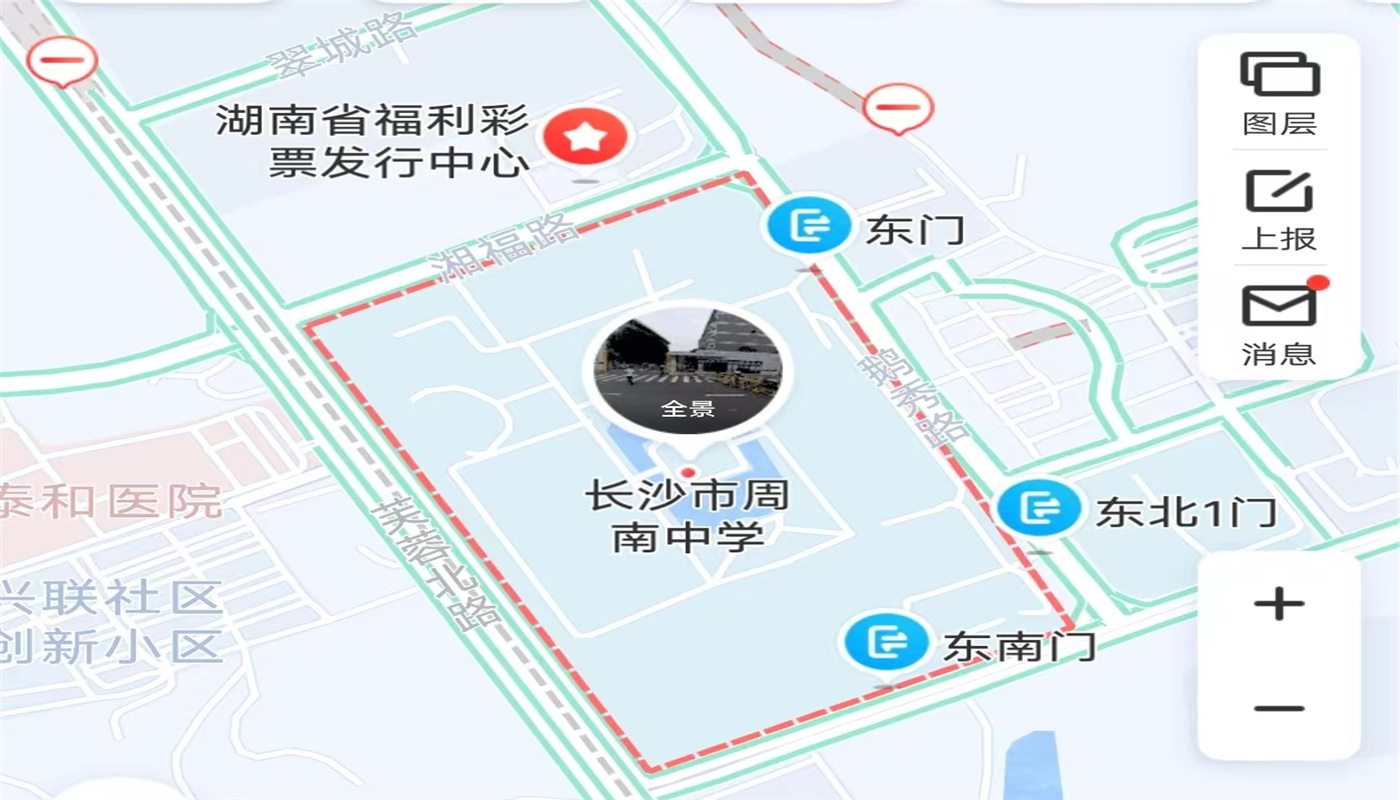Select the 东北1门 gate marker
The image size is (1400, 800).
coord(1040,509)
